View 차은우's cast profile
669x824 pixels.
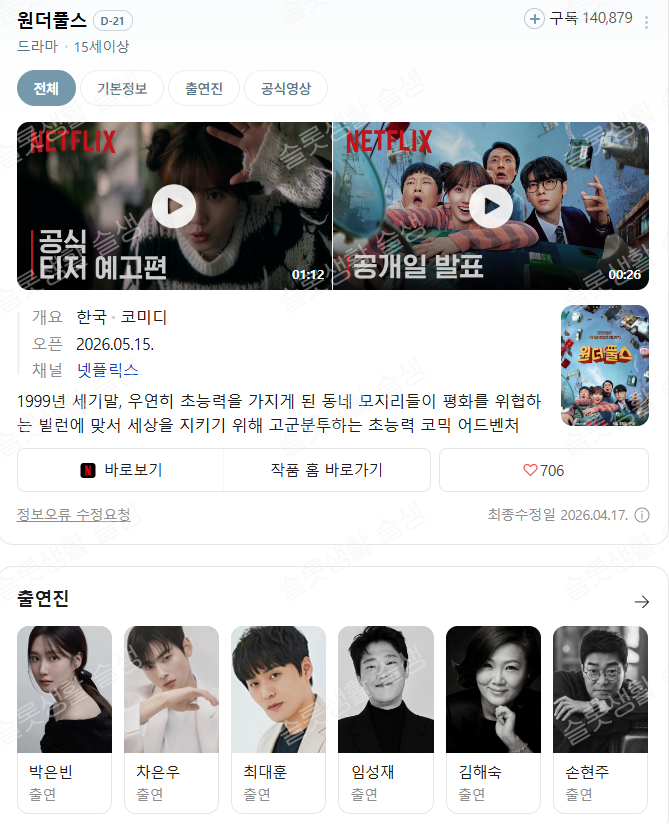171,718
